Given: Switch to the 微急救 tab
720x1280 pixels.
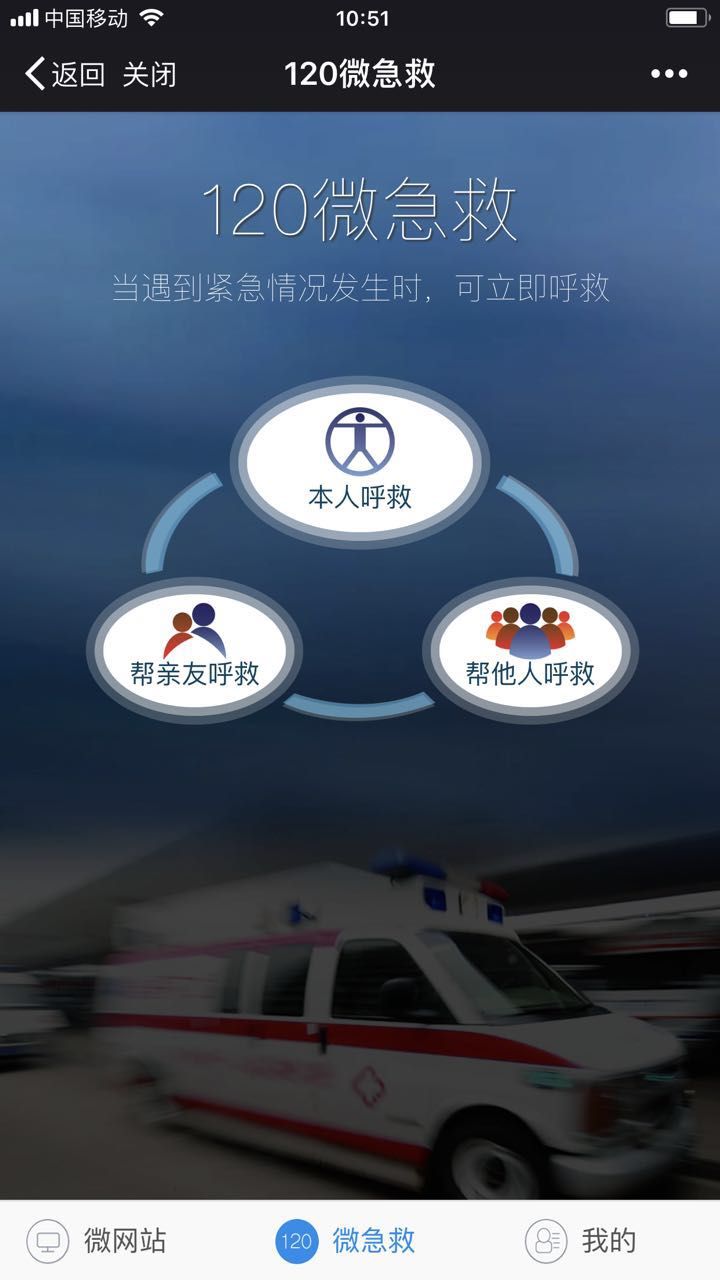Looking at the screenshot, I should 346,1241.
